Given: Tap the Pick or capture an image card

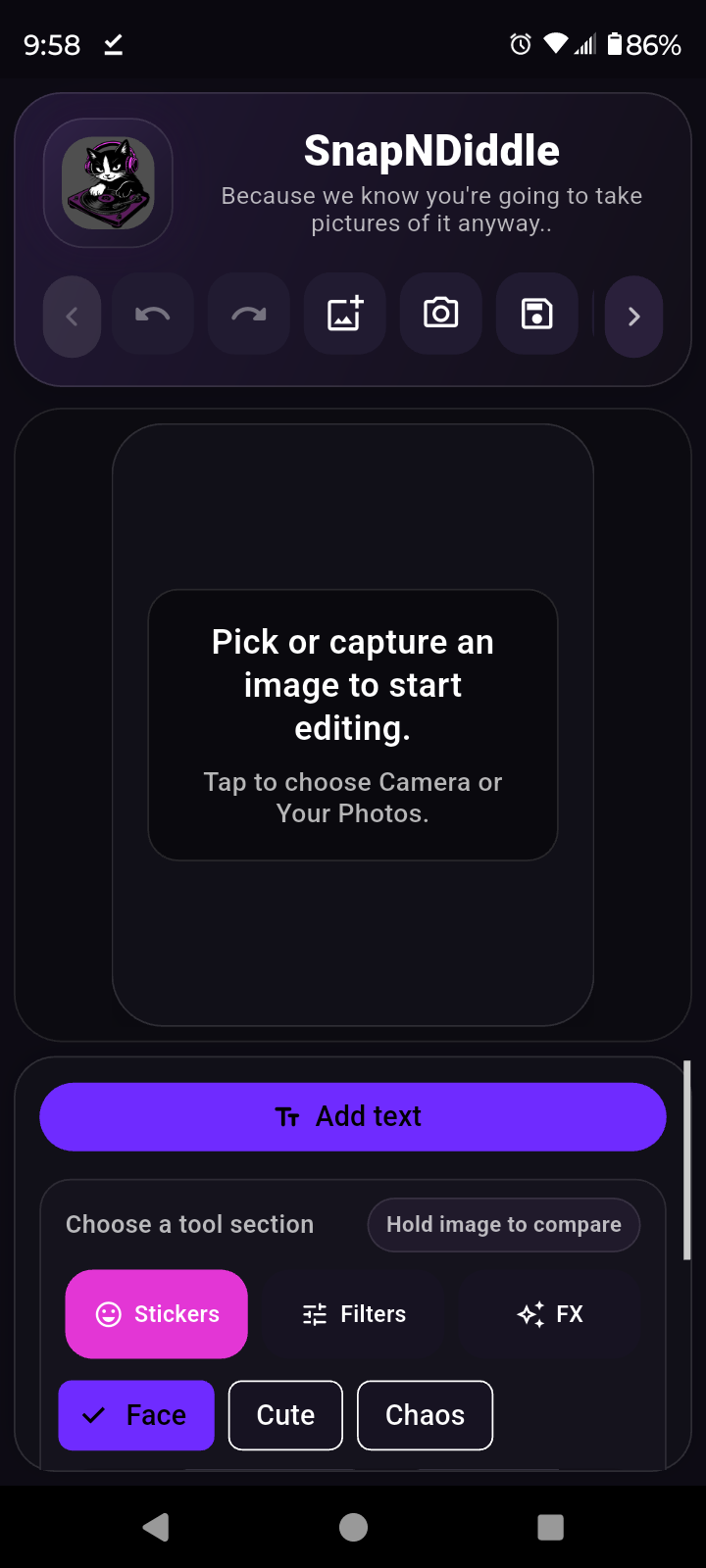Looking at the screenshot, I should (x=353, y=725).
